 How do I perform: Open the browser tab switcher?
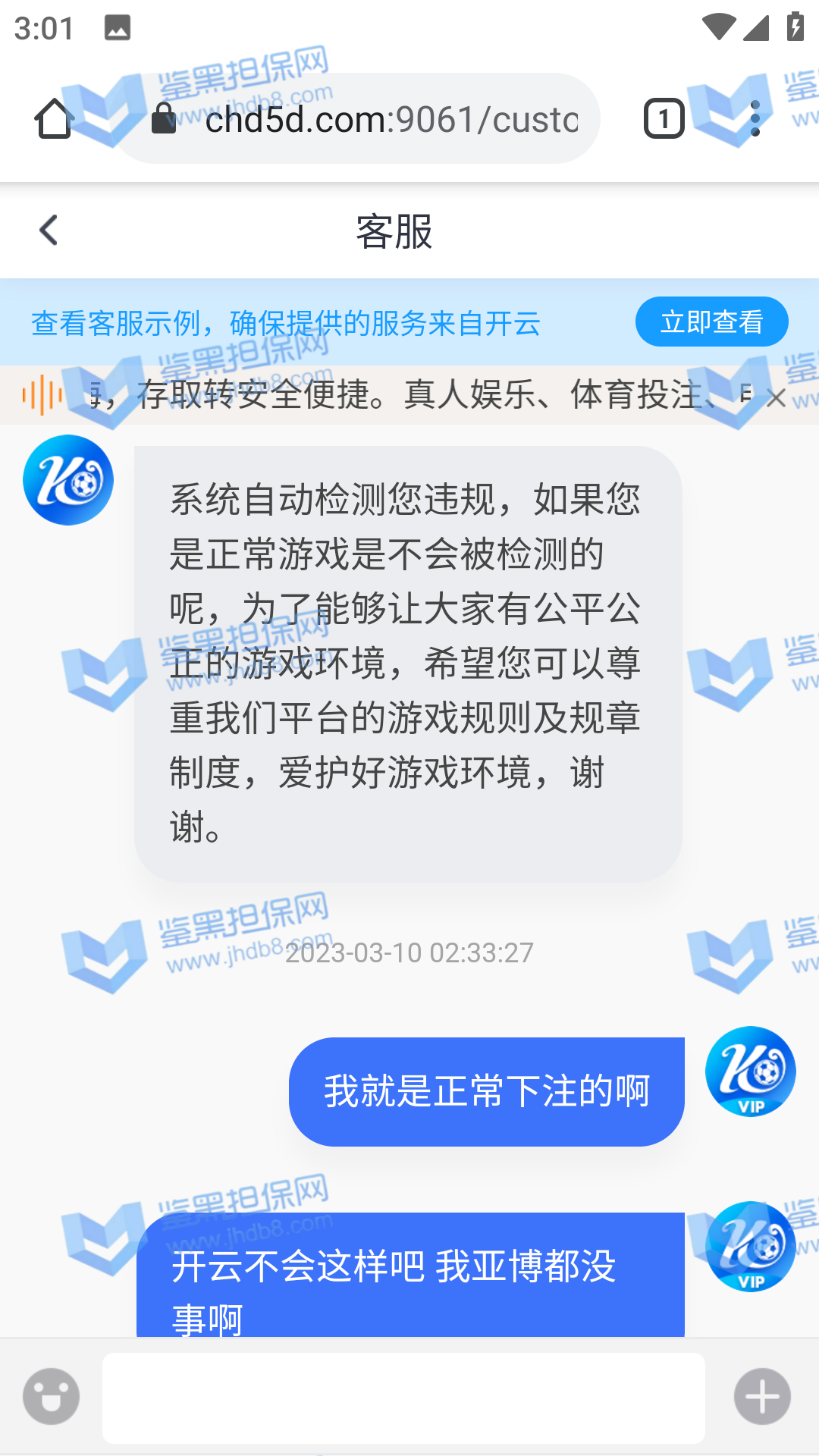point(664,119)
